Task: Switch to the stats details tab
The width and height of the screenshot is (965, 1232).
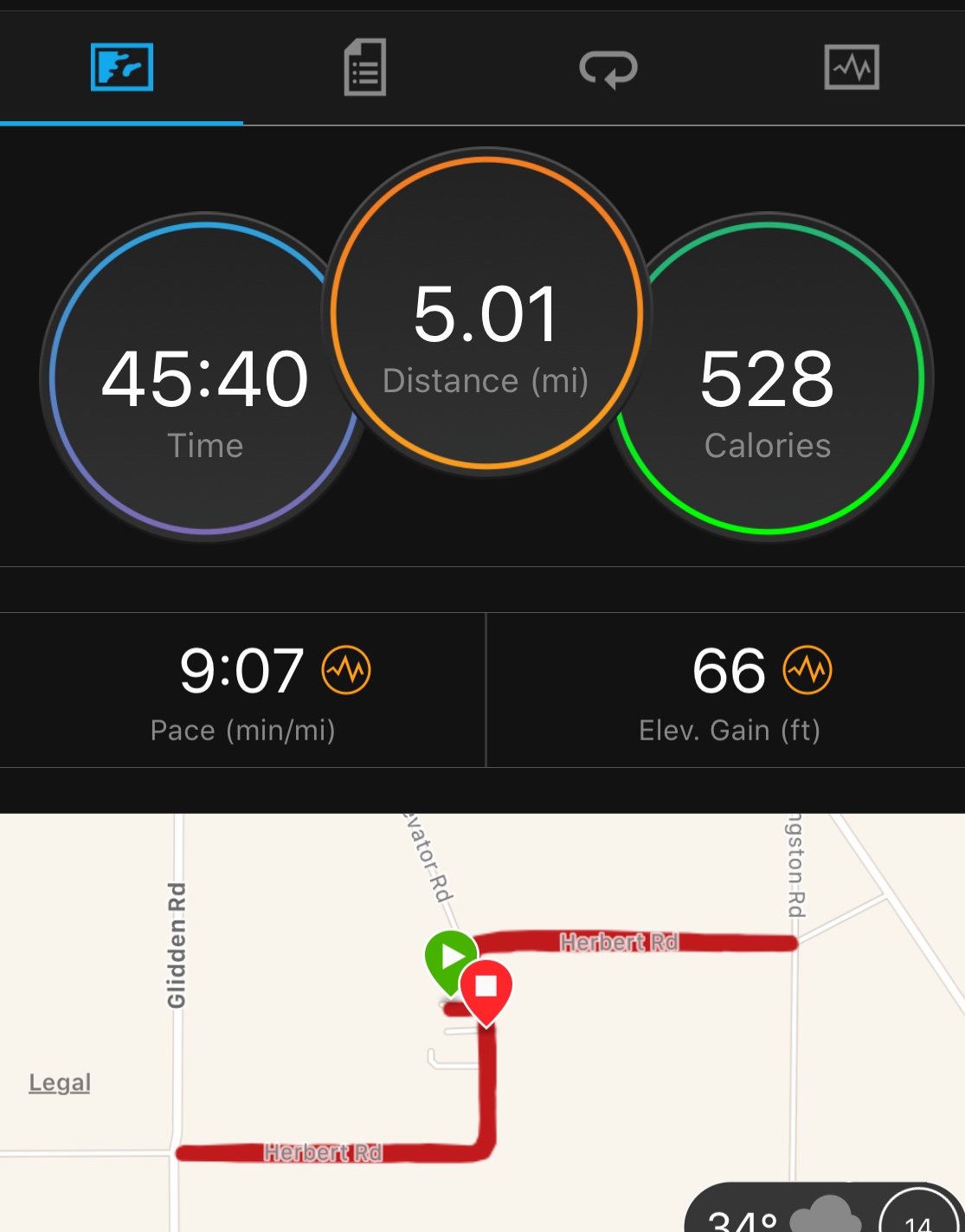Action: tap(364, 68)
